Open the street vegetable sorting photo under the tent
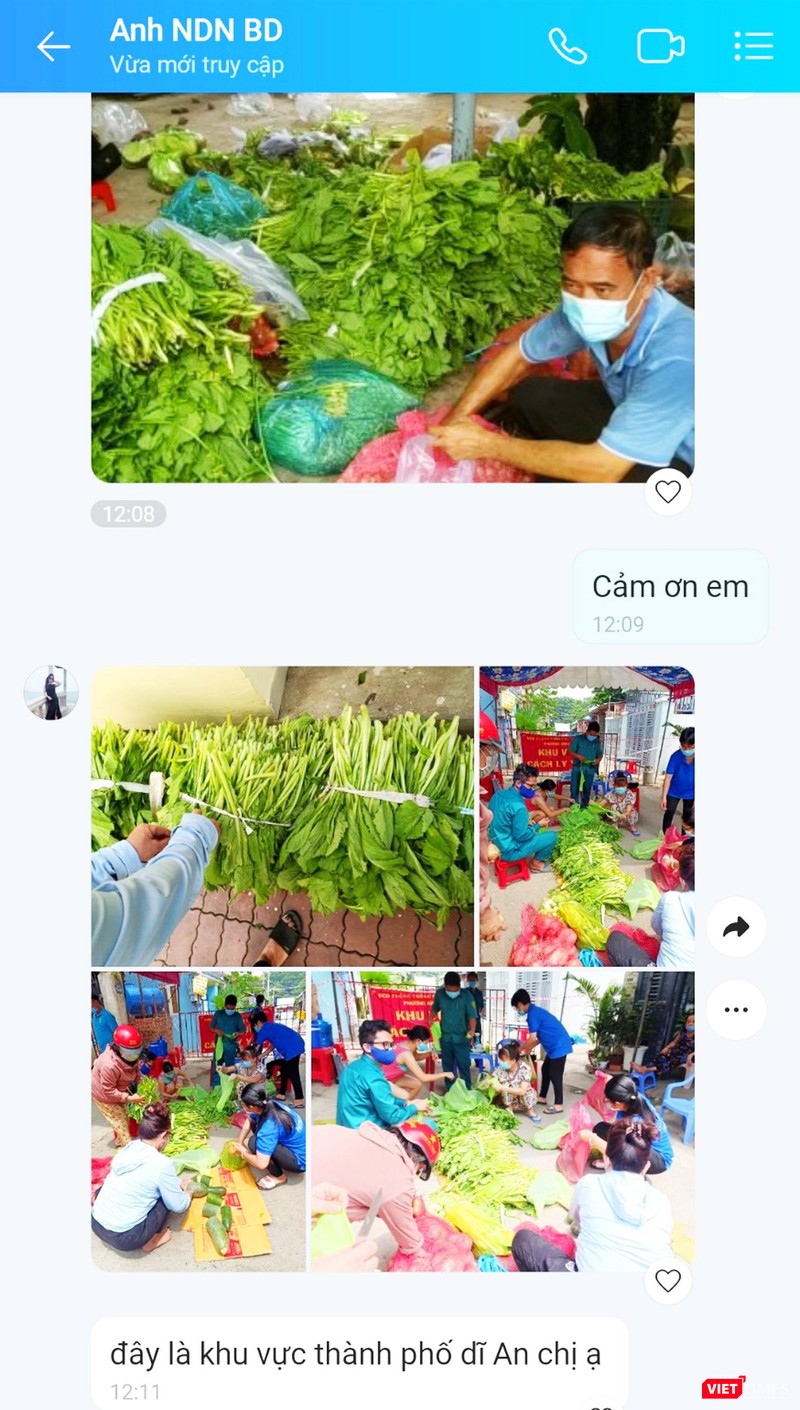Image resolution: width=800 pixels, height=1410 pixels. point(587,815)
